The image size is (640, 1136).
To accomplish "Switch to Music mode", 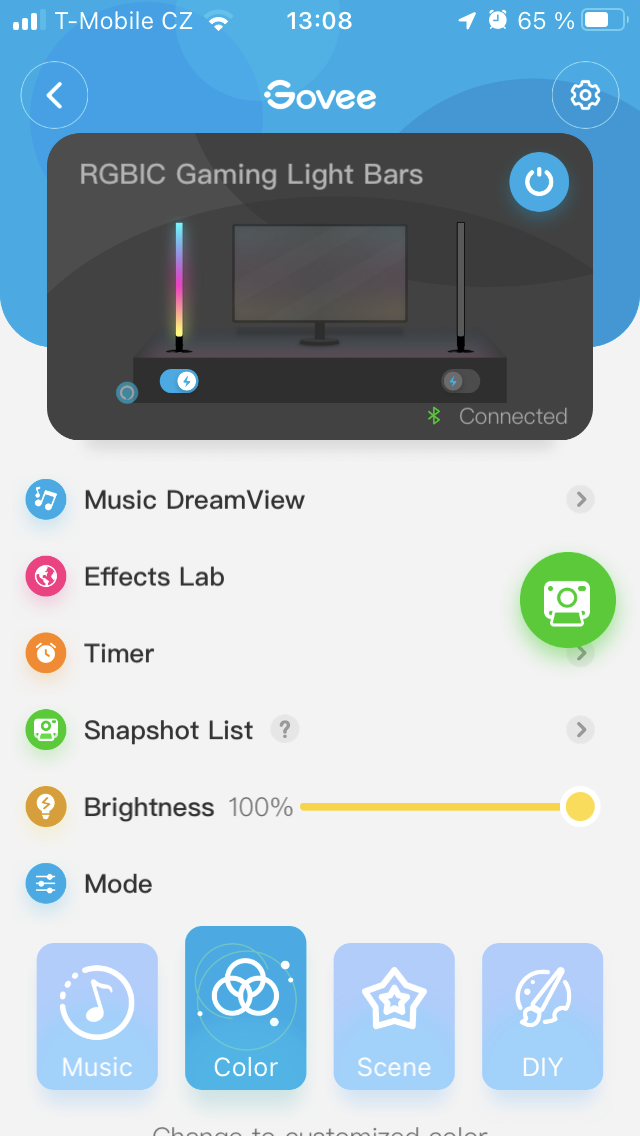I will pos(97,1016).
